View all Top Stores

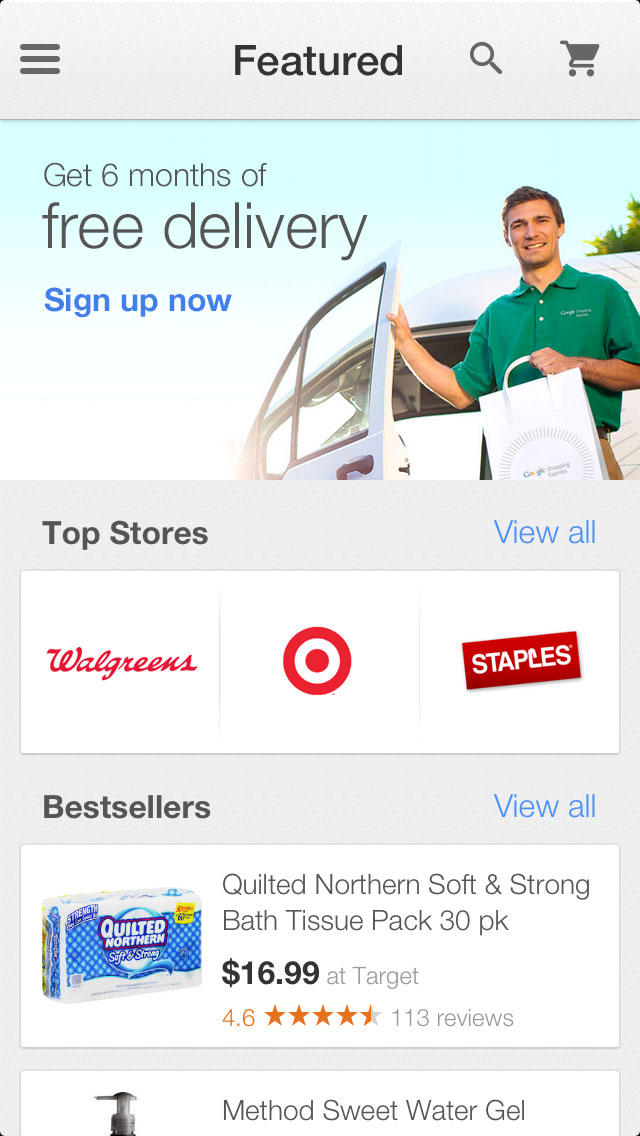coord(544,532)
